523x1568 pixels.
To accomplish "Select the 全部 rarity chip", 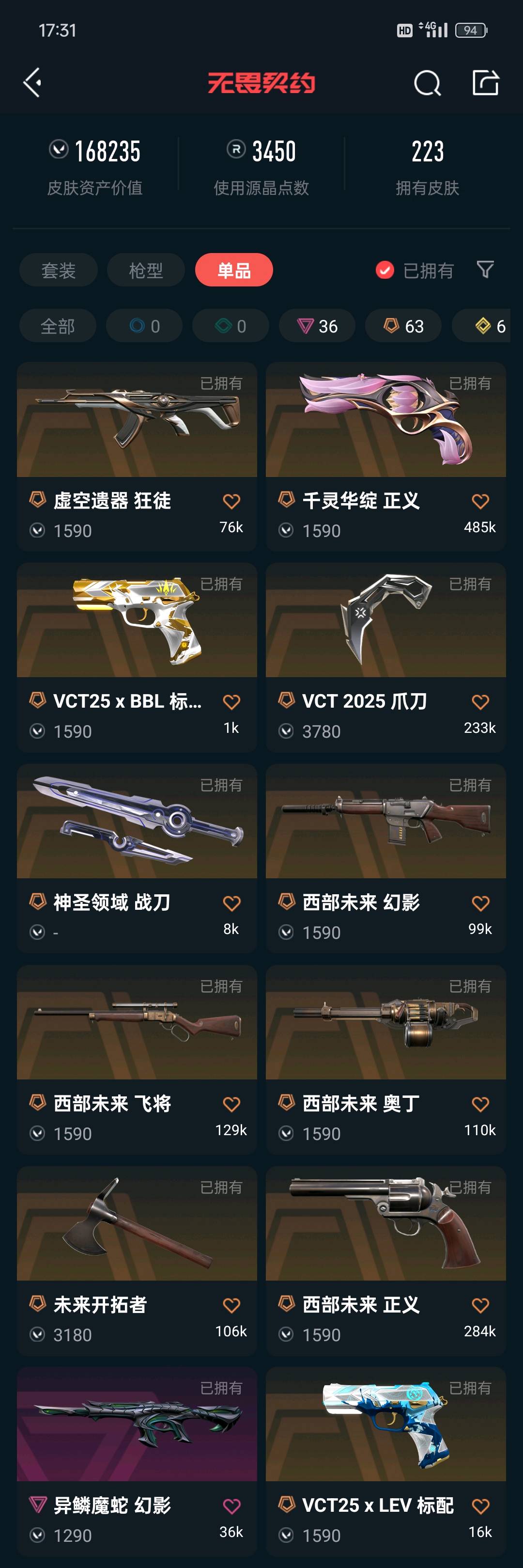I will pyautogui.click(x=58, y=326).
